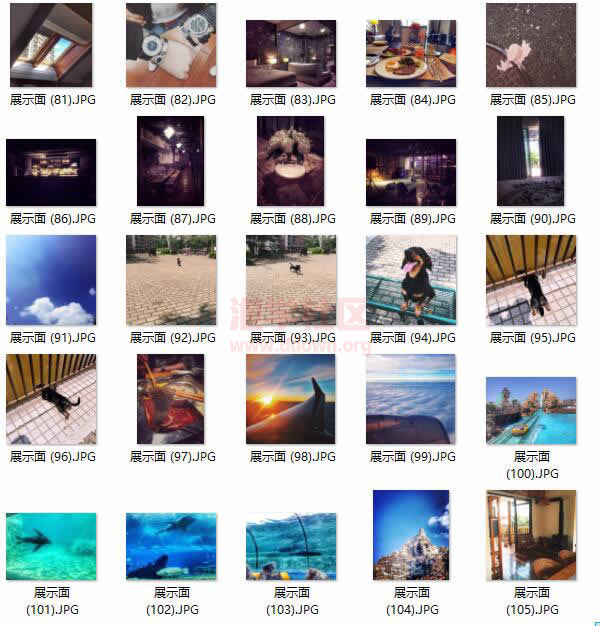The image size is (600, 626).
Task: Select file 展示面 (85).JPG
Action: coord(531,46)
